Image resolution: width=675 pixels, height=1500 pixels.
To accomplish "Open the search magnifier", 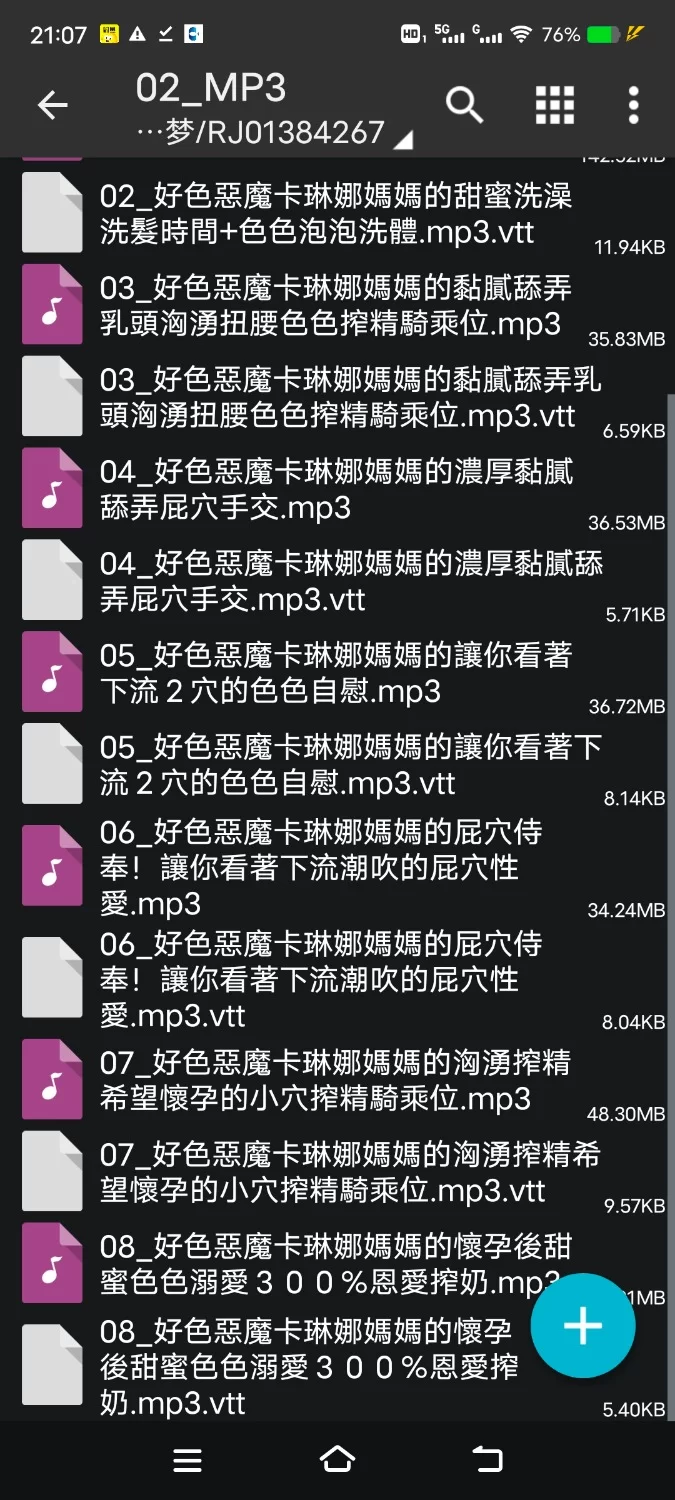I will click(x=464, y=104).
